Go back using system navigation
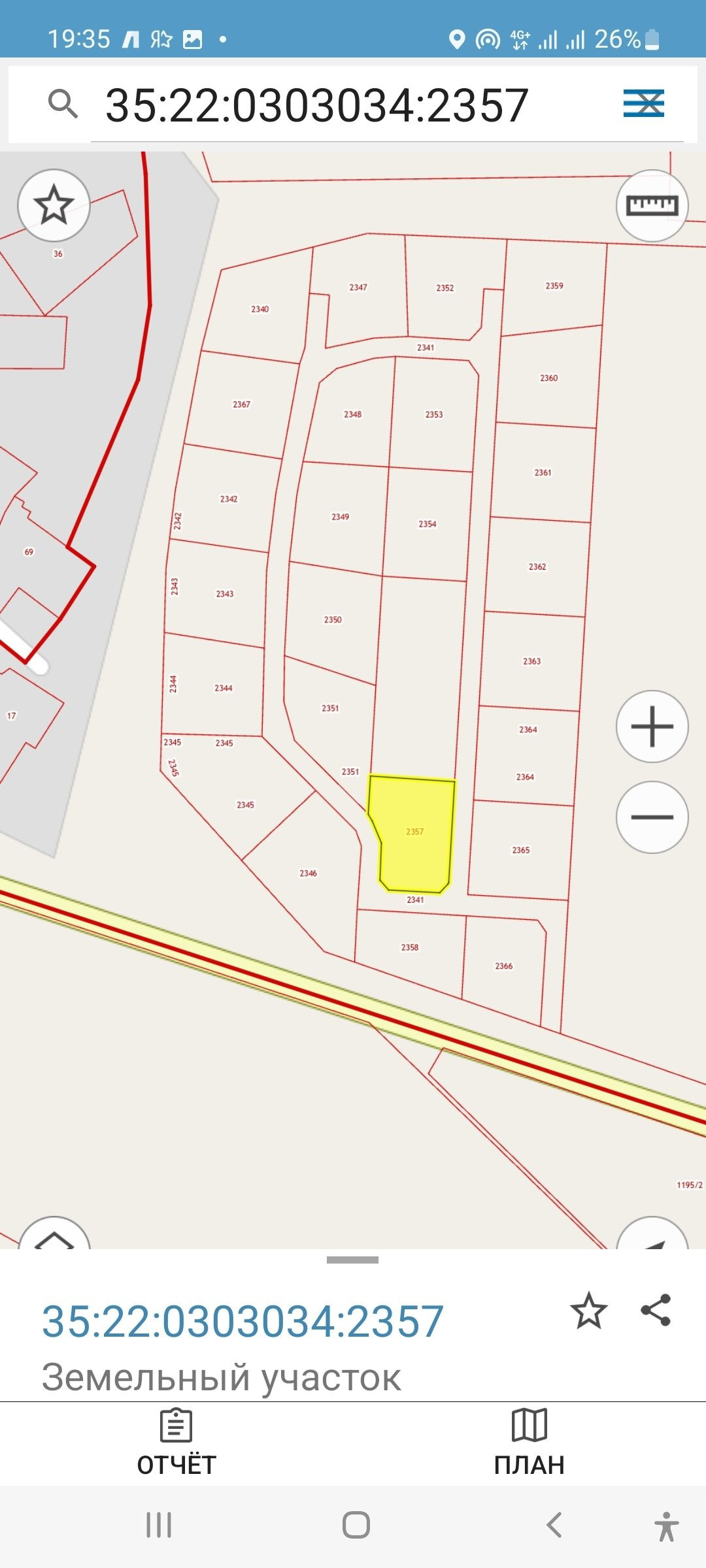This screenshot has width=706, height=1568. click(554, 1526)
